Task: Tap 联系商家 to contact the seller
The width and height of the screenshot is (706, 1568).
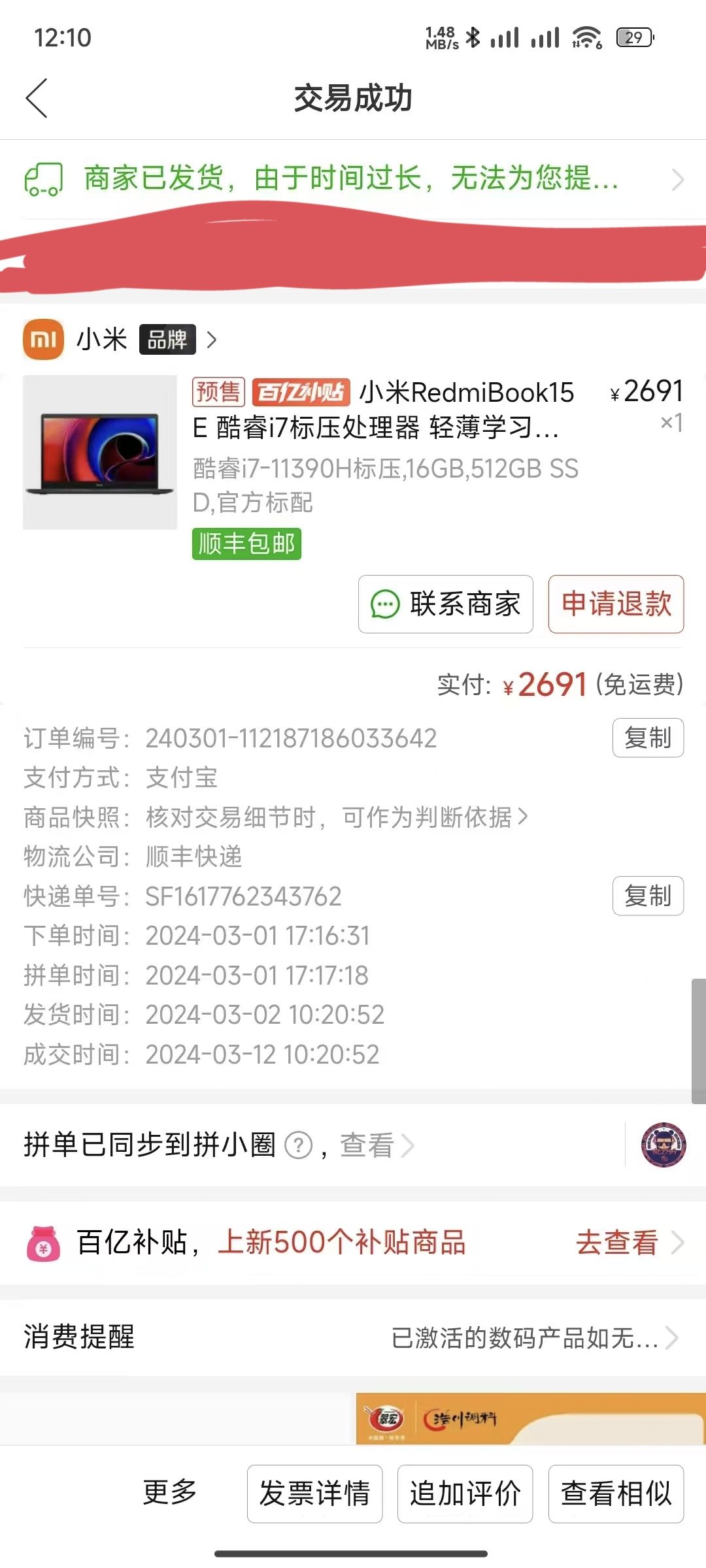Action: coord(446,604)
